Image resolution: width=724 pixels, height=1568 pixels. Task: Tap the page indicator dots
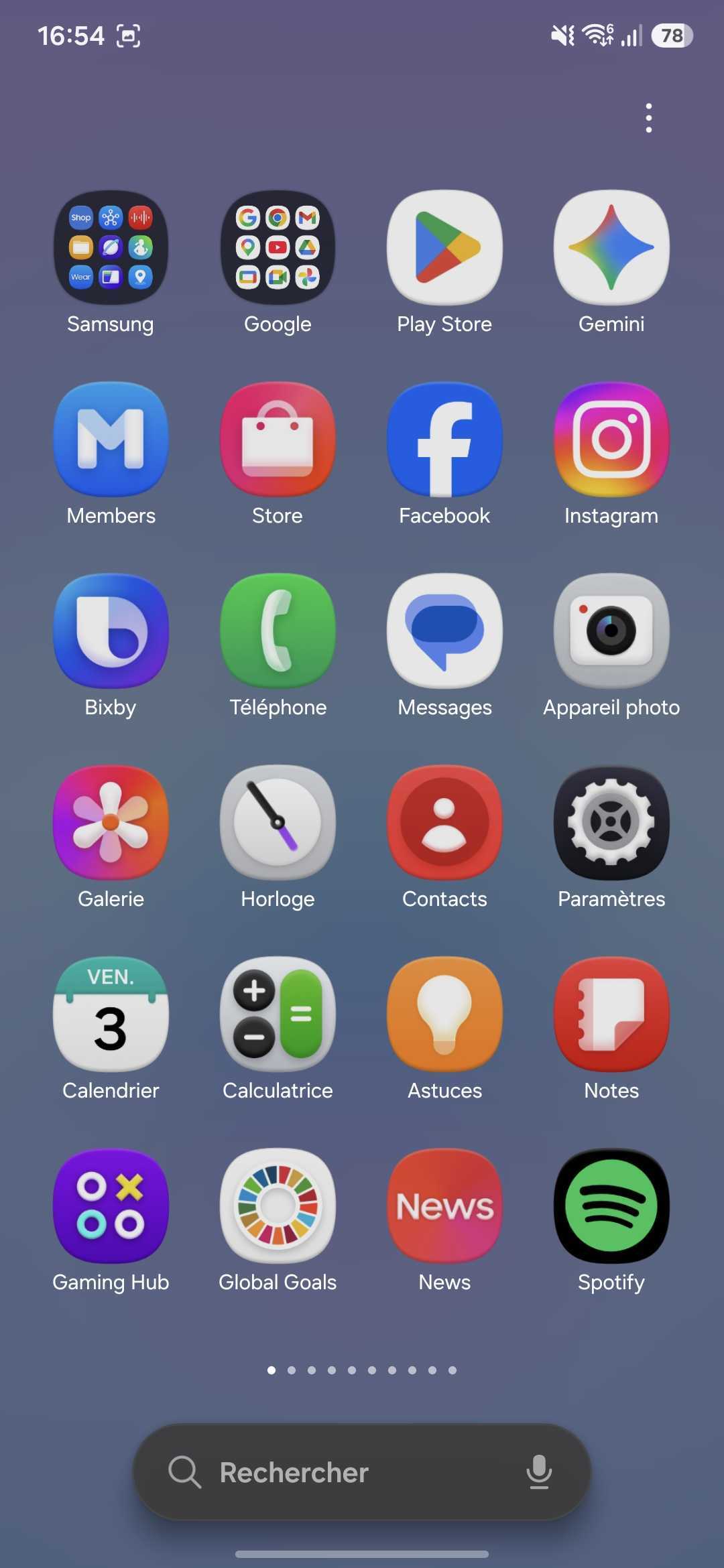click(362, 1370)
